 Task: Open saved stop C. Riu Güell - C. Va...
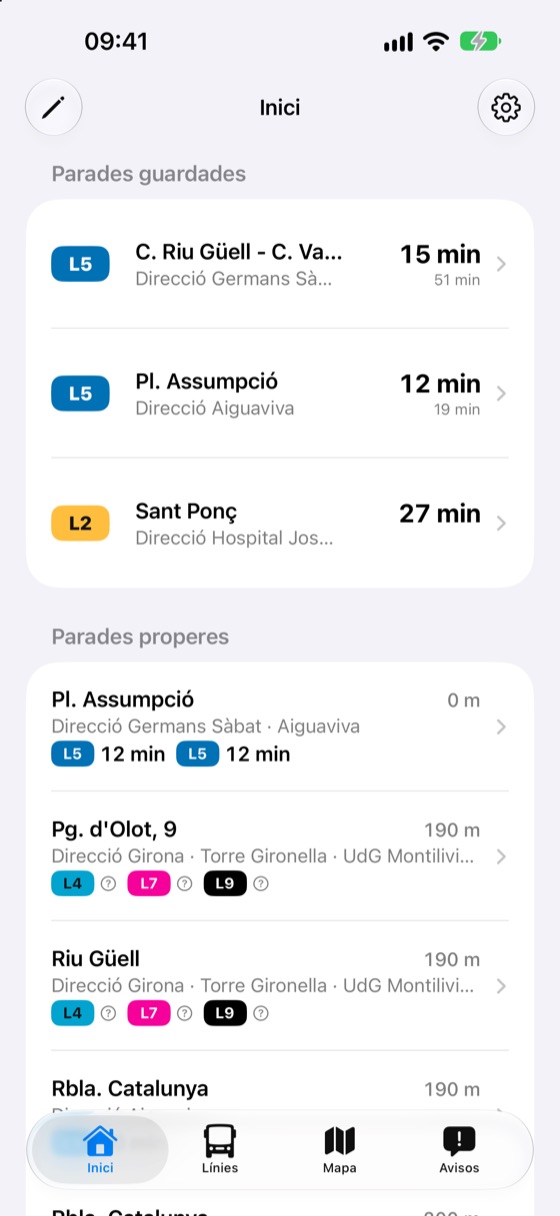pos(280,264)
